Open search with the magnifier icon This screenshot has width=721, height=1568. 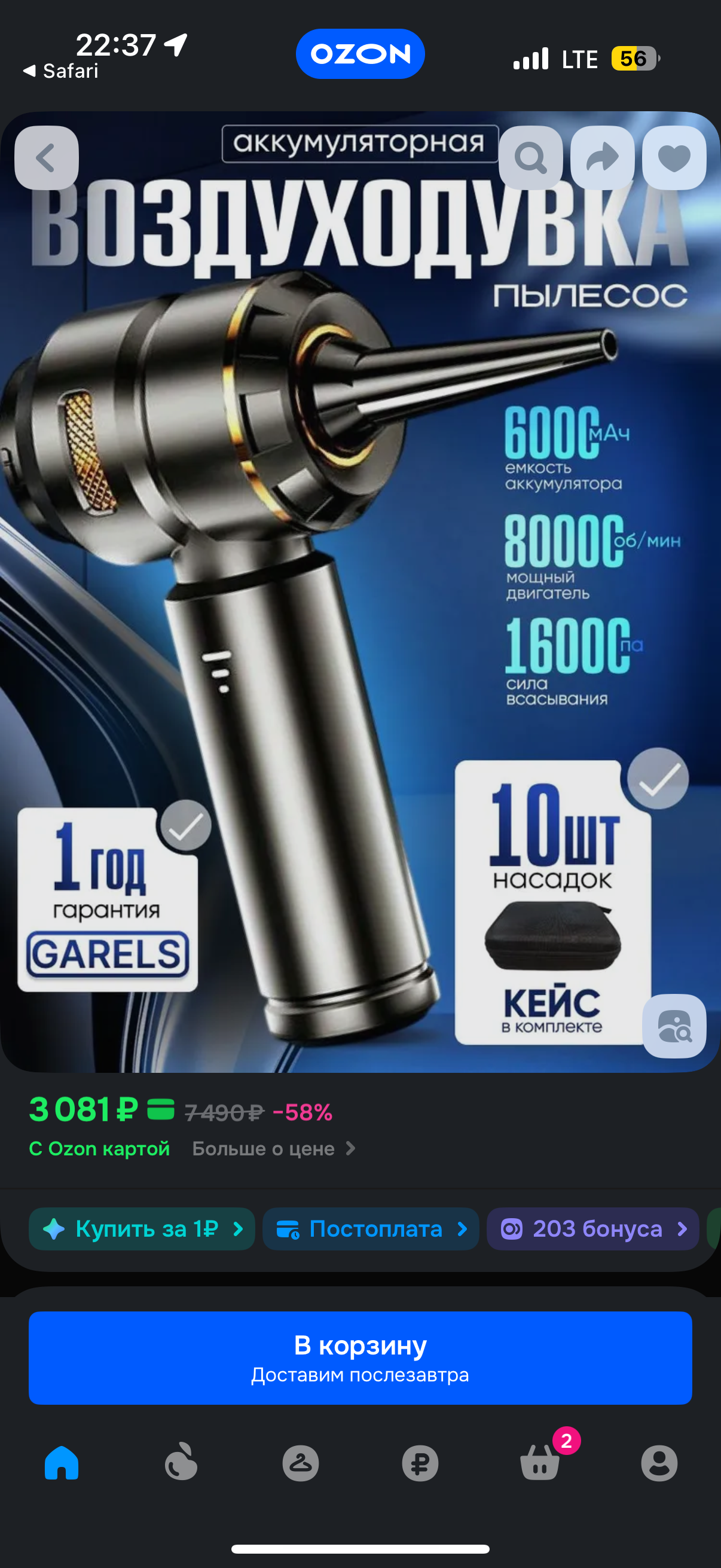coord(530,158)
